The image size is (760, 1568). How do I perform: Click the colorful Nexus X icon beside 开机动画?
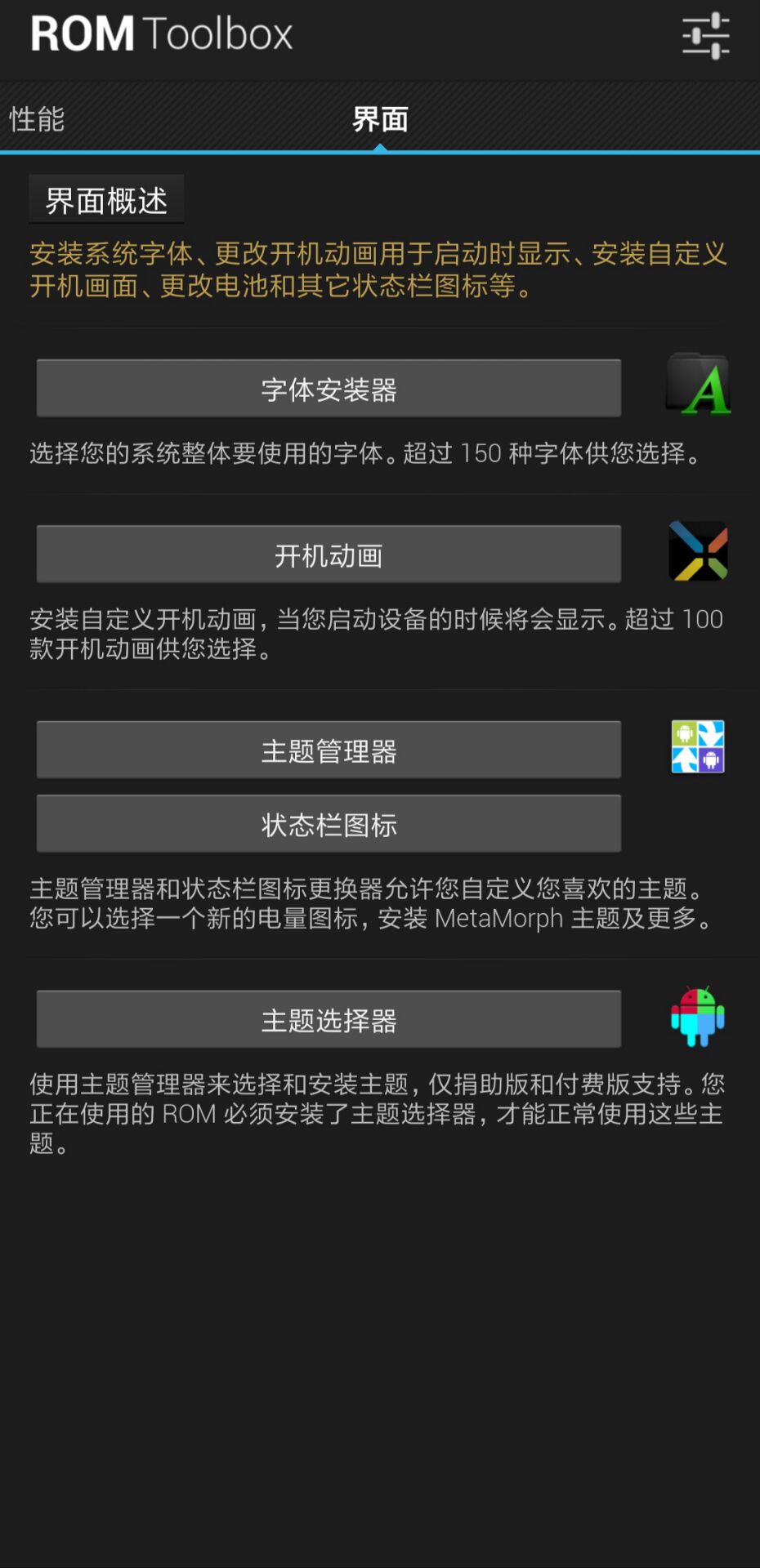[699, 553]
